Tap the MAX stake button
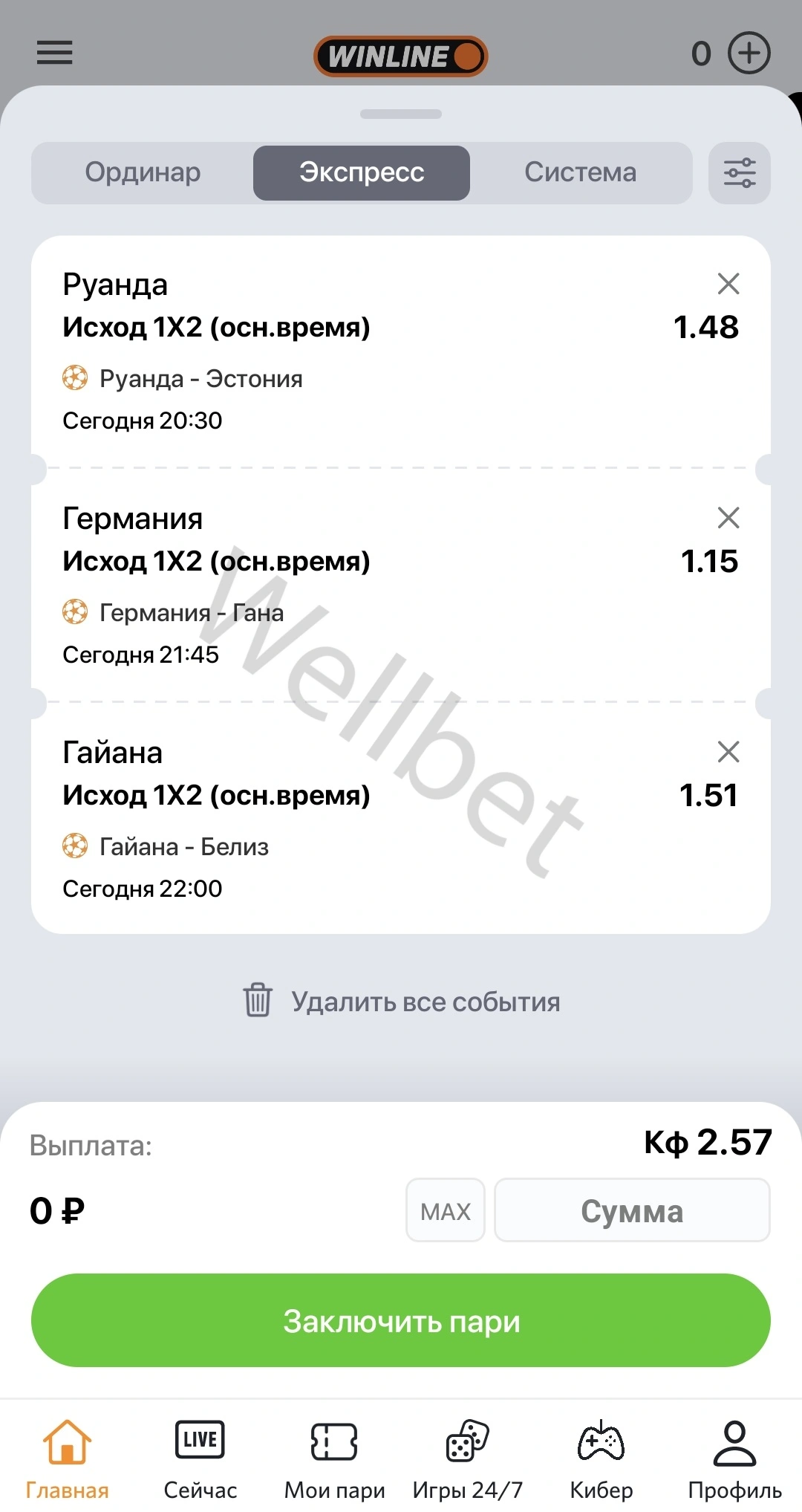Image resolution: width=802 pixels, height=1512 pixels. [x=445, y=1210]
